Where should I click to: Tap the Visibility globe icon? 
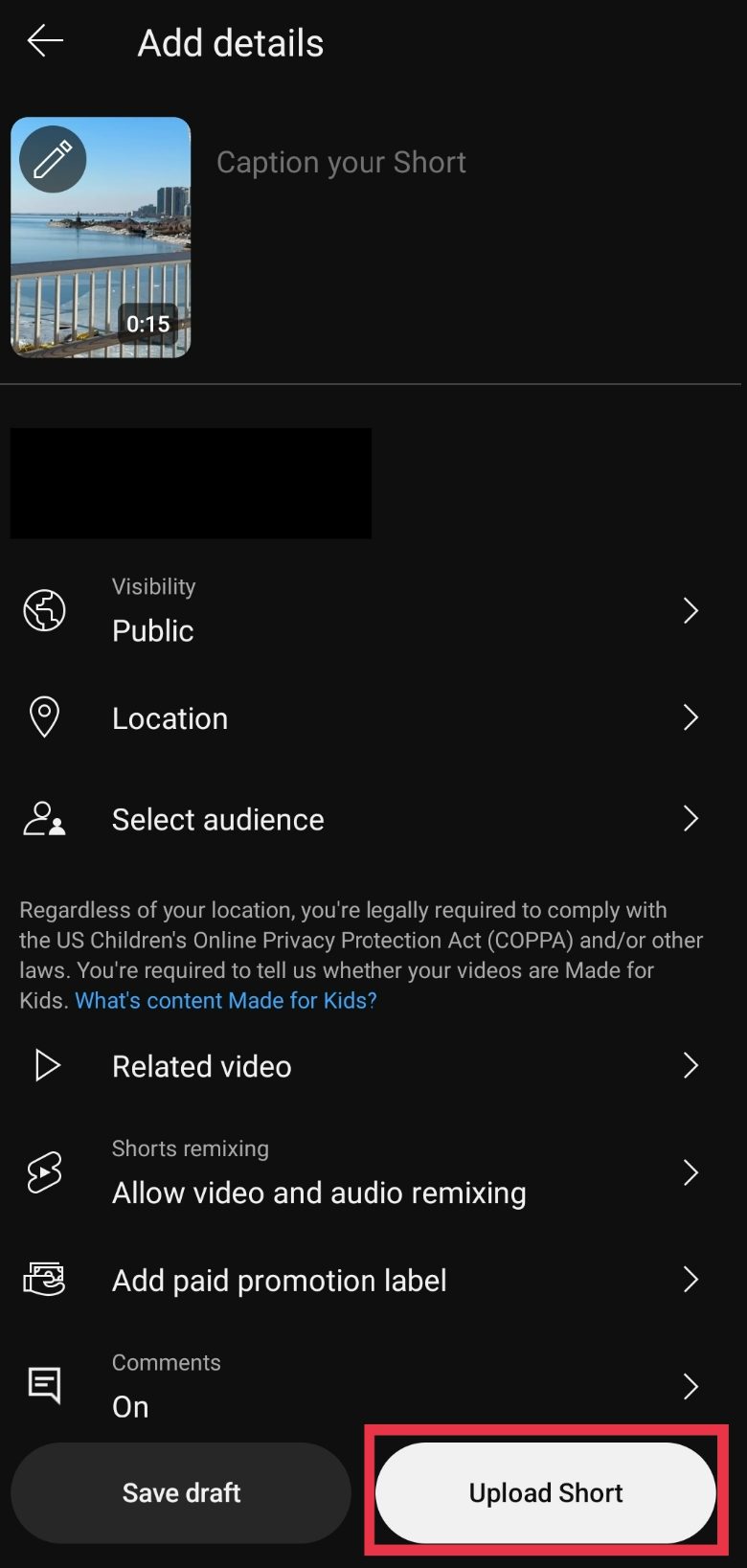[x=44, y=610]
